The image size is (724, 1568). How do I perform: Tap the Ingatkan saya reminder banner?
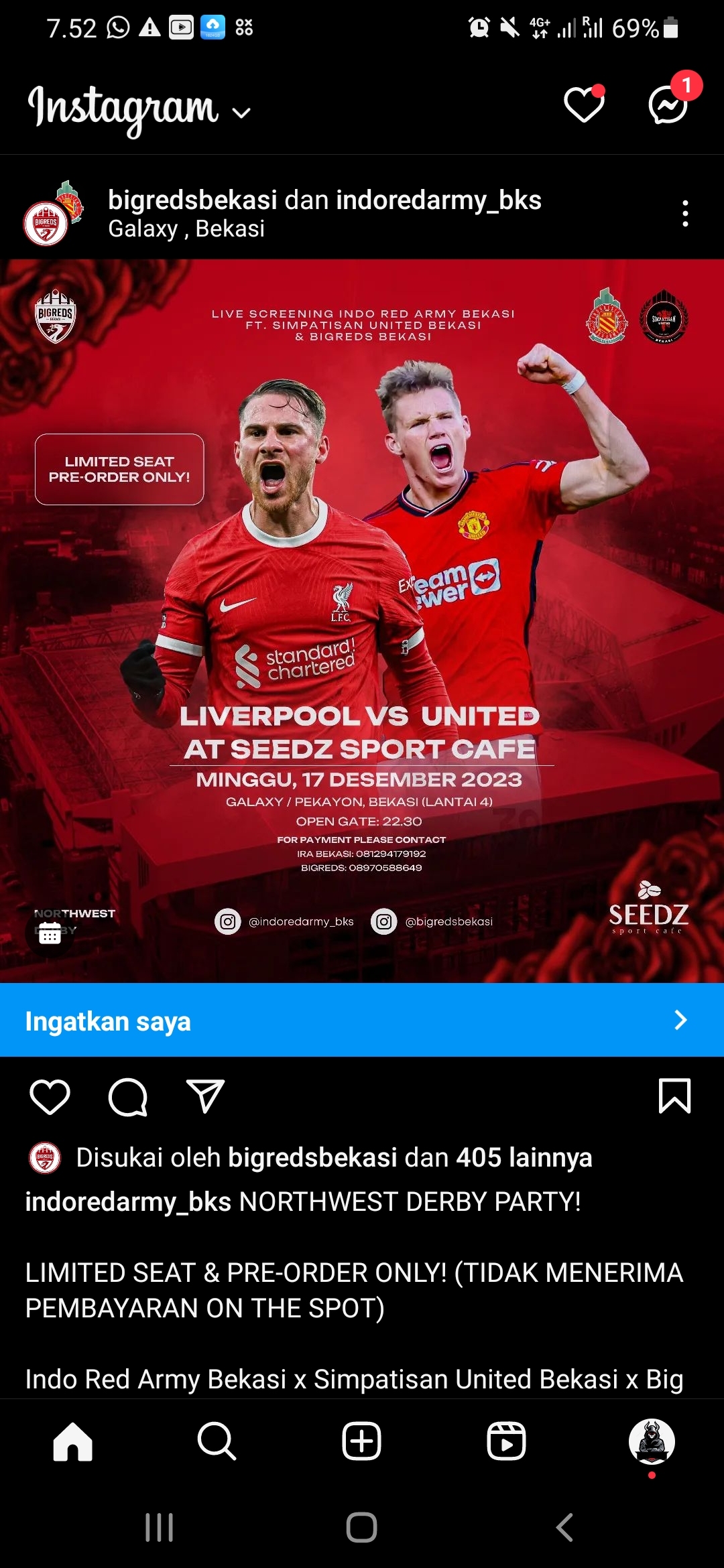point(362,1021)
